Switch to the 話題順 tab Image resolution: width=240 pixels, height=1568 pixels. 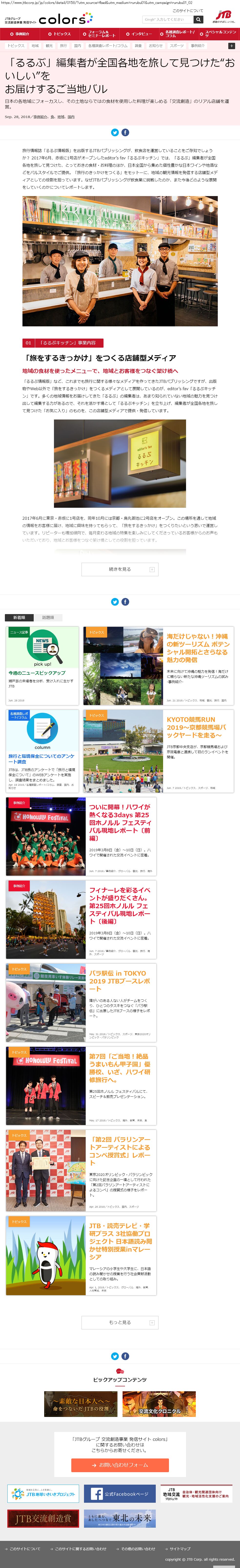48,617
